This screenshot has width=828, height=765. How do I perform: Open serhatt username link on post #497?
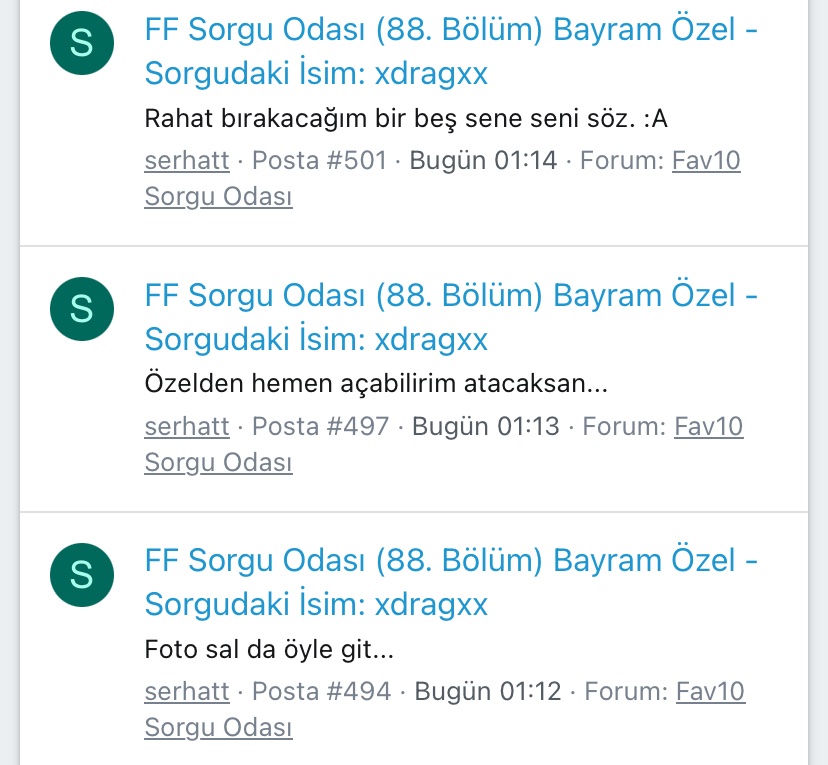tap(187, 427)
